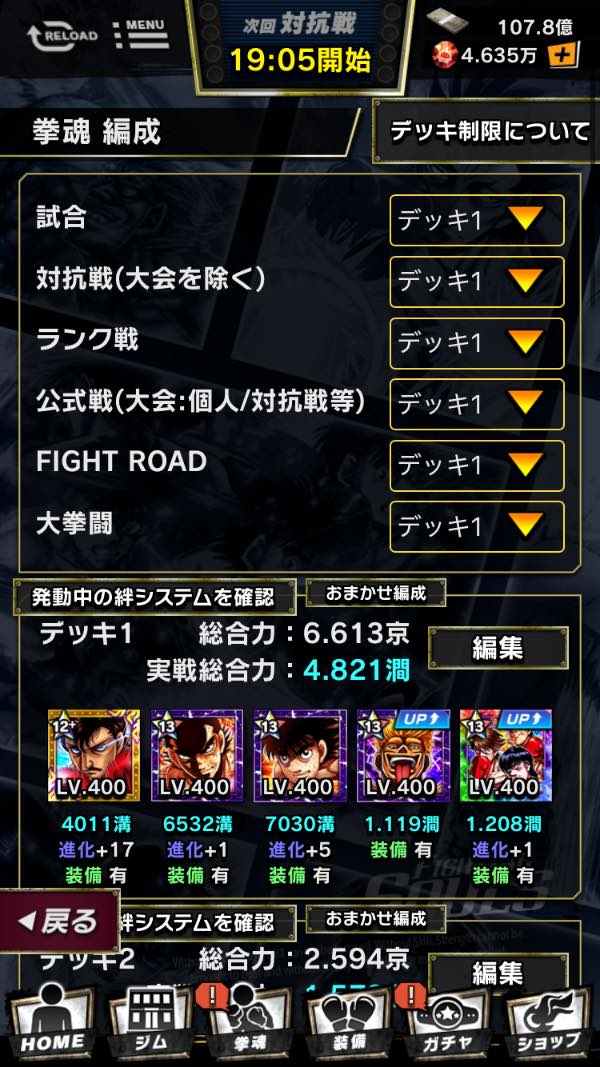Open the MENU
Screen dimensions: 600x1067
click(x=141, y=34)
